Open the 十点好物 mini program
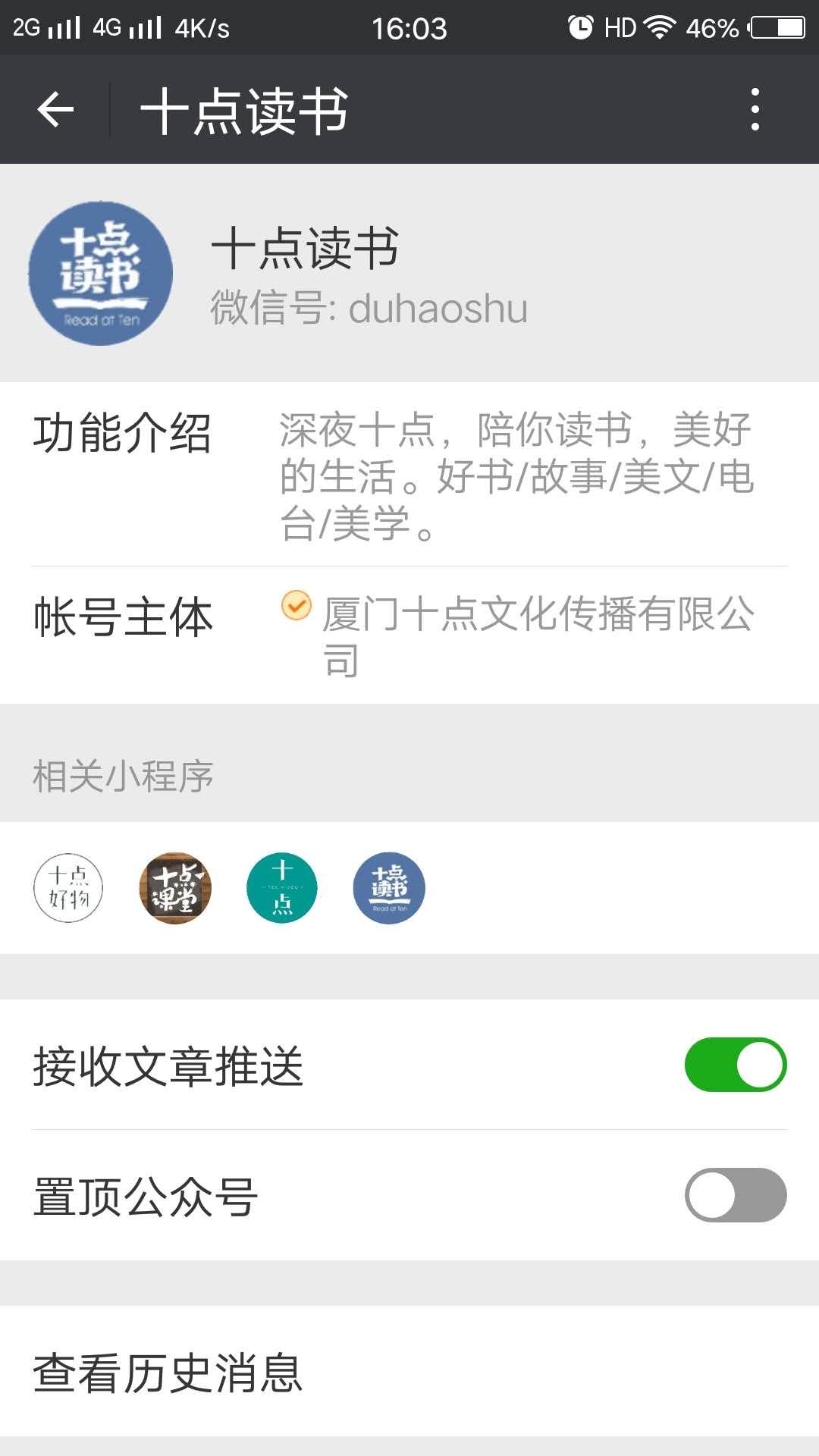 [68, 888]
